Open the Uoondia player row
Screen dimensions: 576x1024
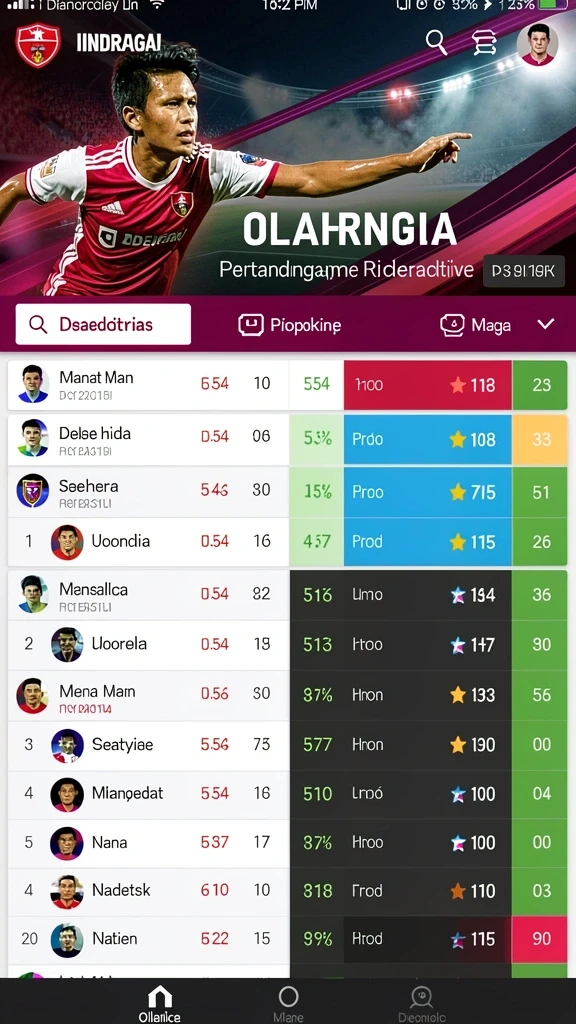coord(287,542)
